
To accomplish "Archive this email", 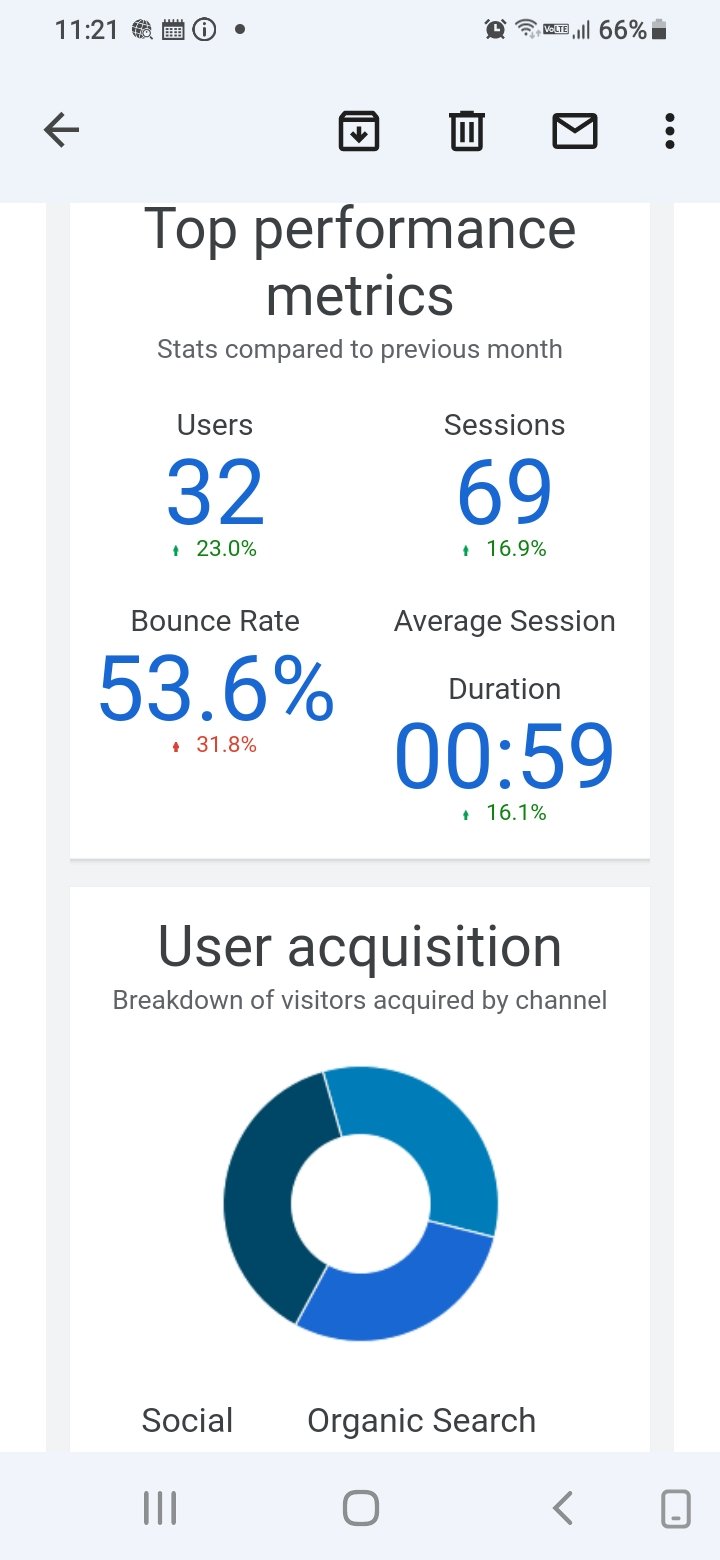I will pos(359,131).
